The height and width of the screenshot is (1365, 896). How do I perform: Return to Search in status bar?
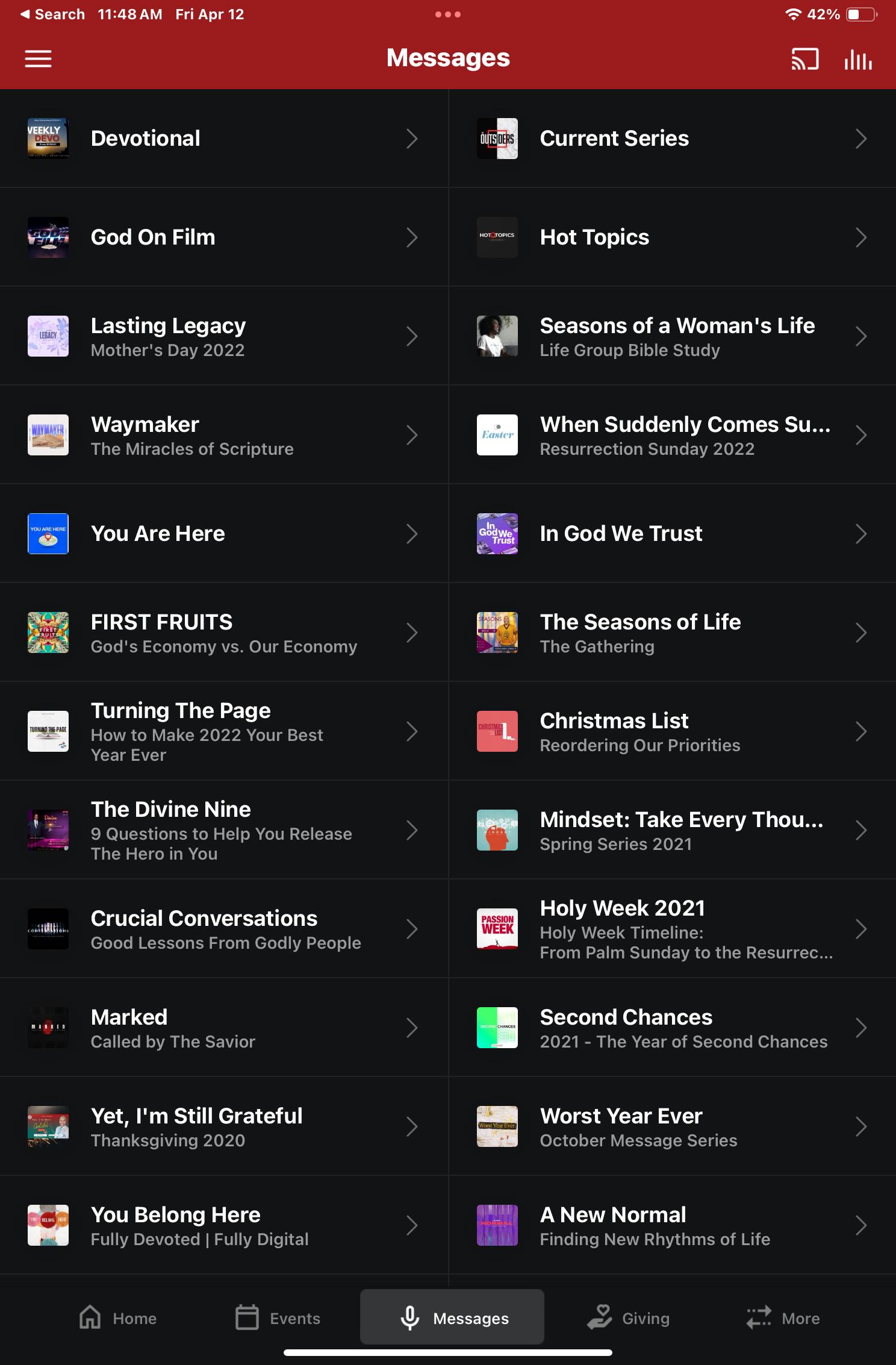53,14
